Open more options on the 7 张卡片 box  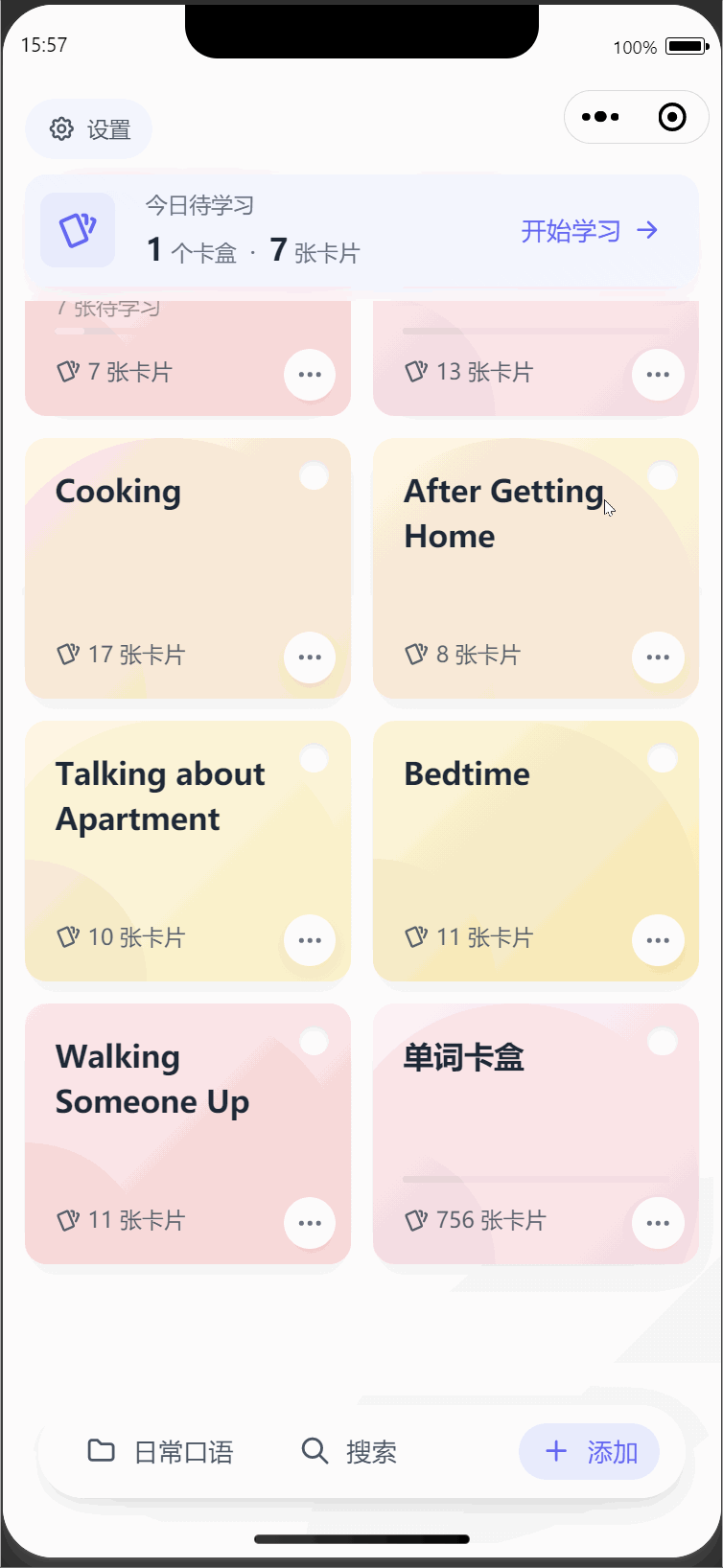pos(309,375)
